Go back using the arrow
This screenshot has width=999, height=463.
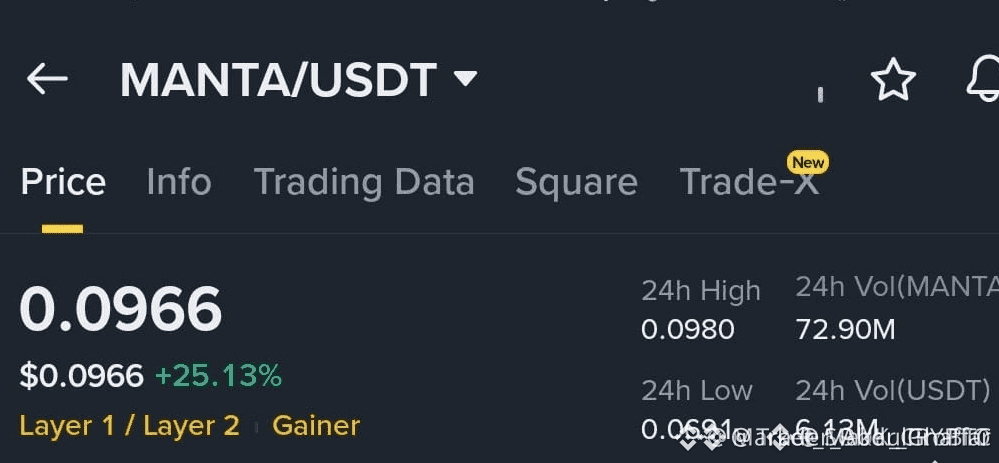47,79
